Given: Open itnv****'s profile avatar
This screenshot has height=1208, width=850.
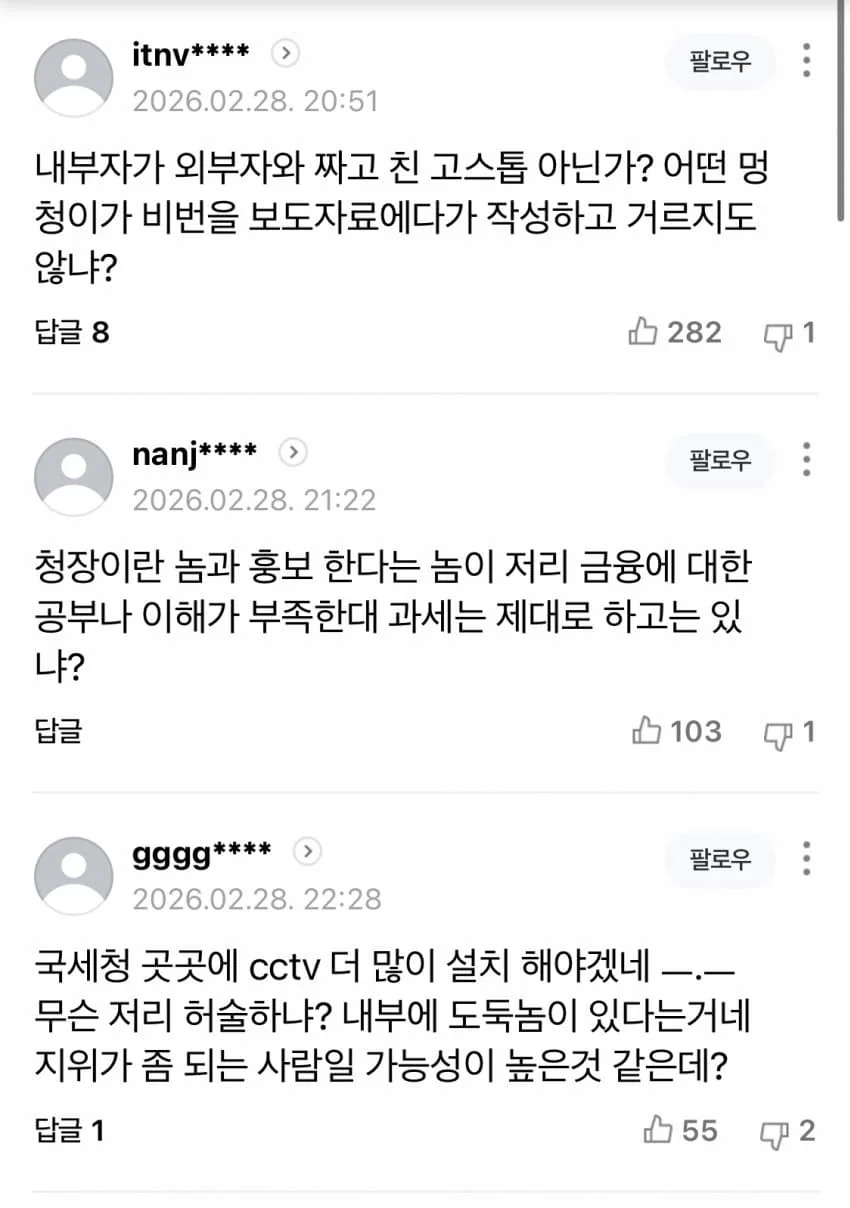Looking at the screenshot, I should pyautogui.click(x=72, y=77).
